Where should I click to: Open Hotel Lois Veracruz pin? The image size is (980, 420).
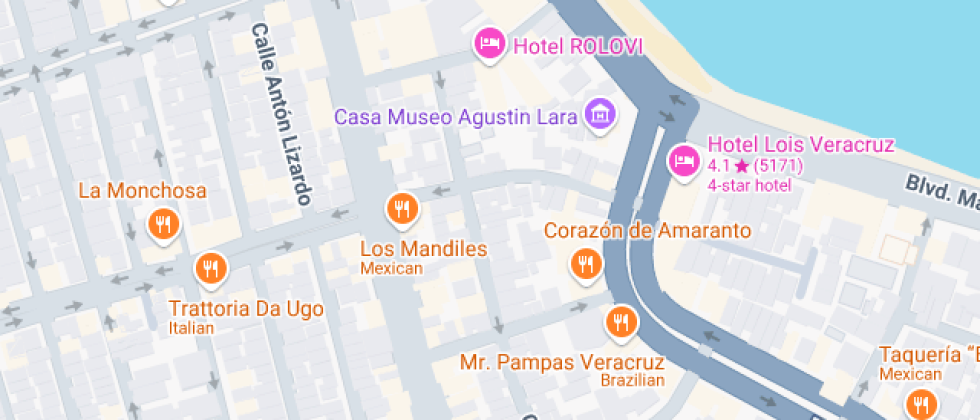(x=683, y=160)
